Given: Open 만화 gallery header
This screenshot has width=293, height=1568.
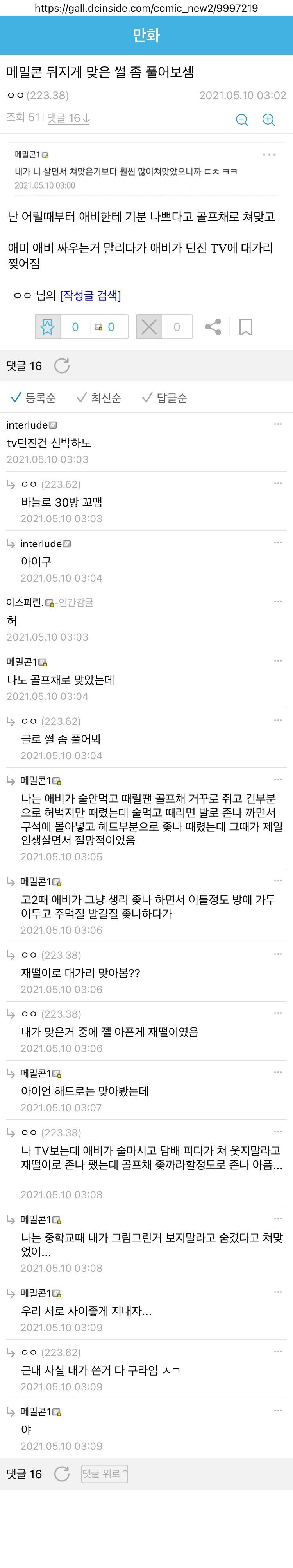Looking at the screenshot, I should coord(146,35).
